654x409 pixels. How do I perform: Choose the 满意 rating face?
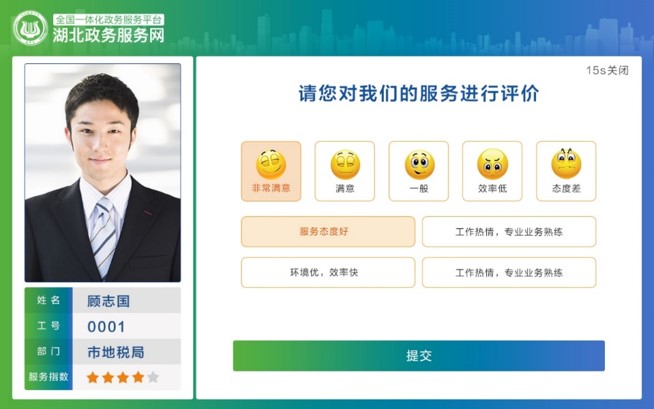coord(345,171)
